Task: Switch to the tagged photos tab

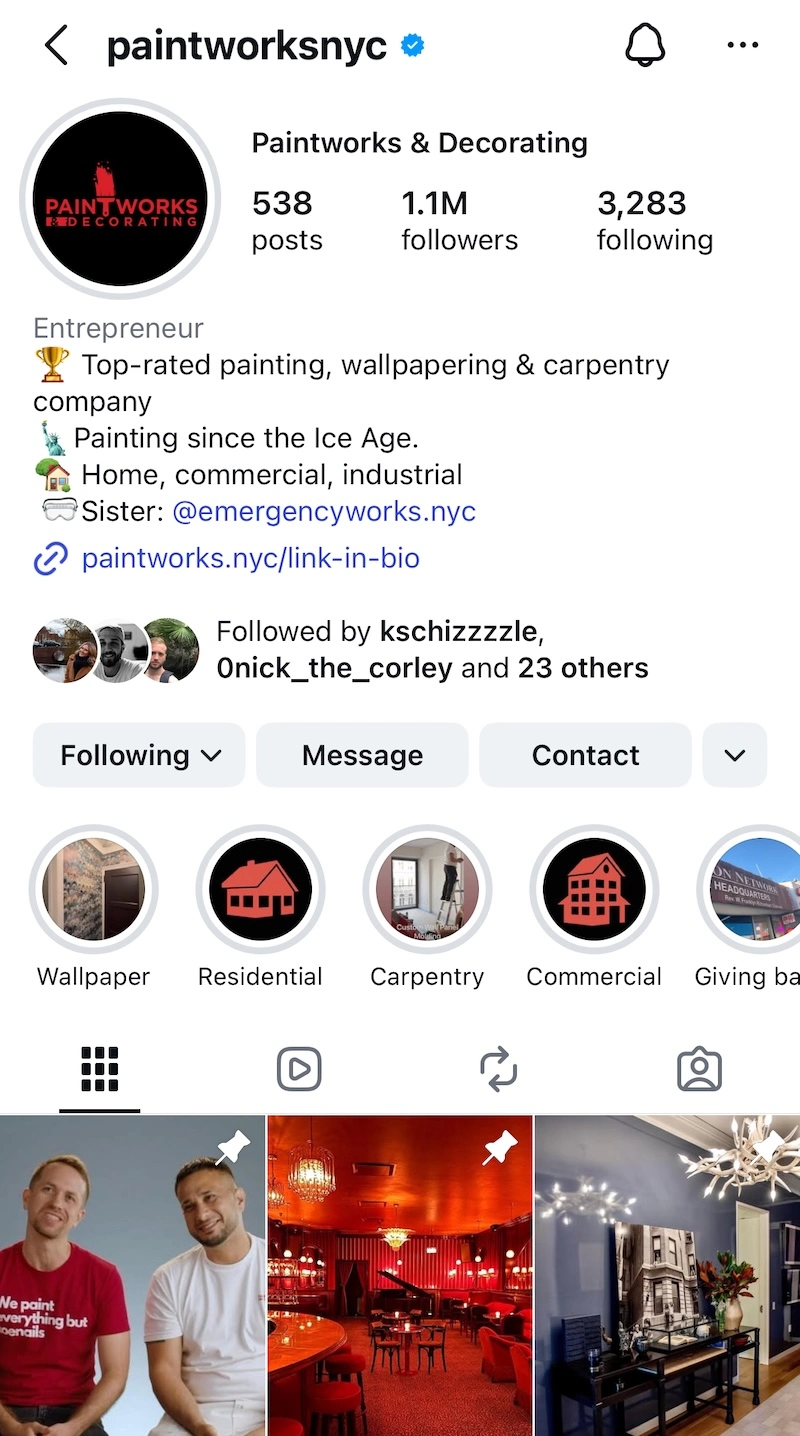Action: [x=699, y=1069]
